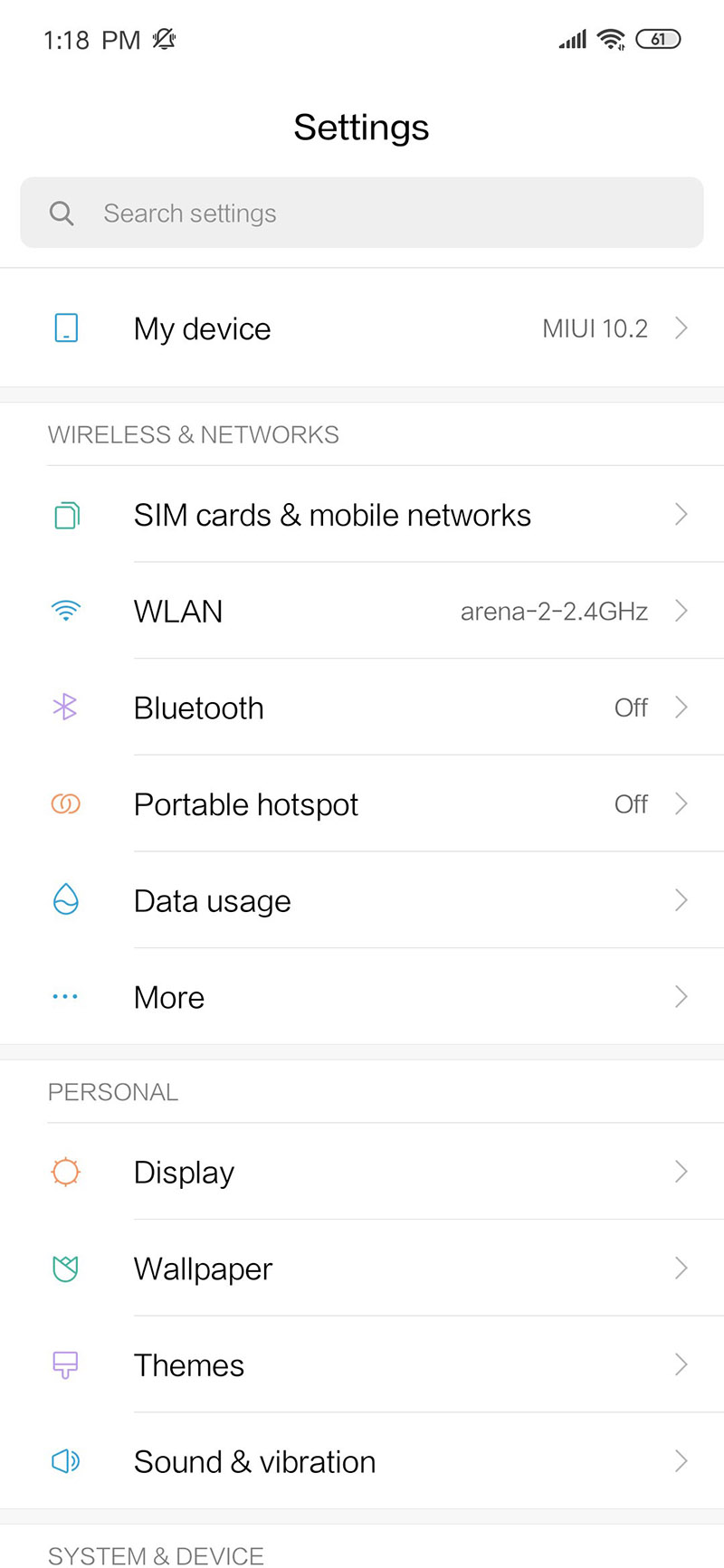This screenshot has height=1568, width=724.
Task: Go to WLAN settings
Action: [x=362, y=612]
